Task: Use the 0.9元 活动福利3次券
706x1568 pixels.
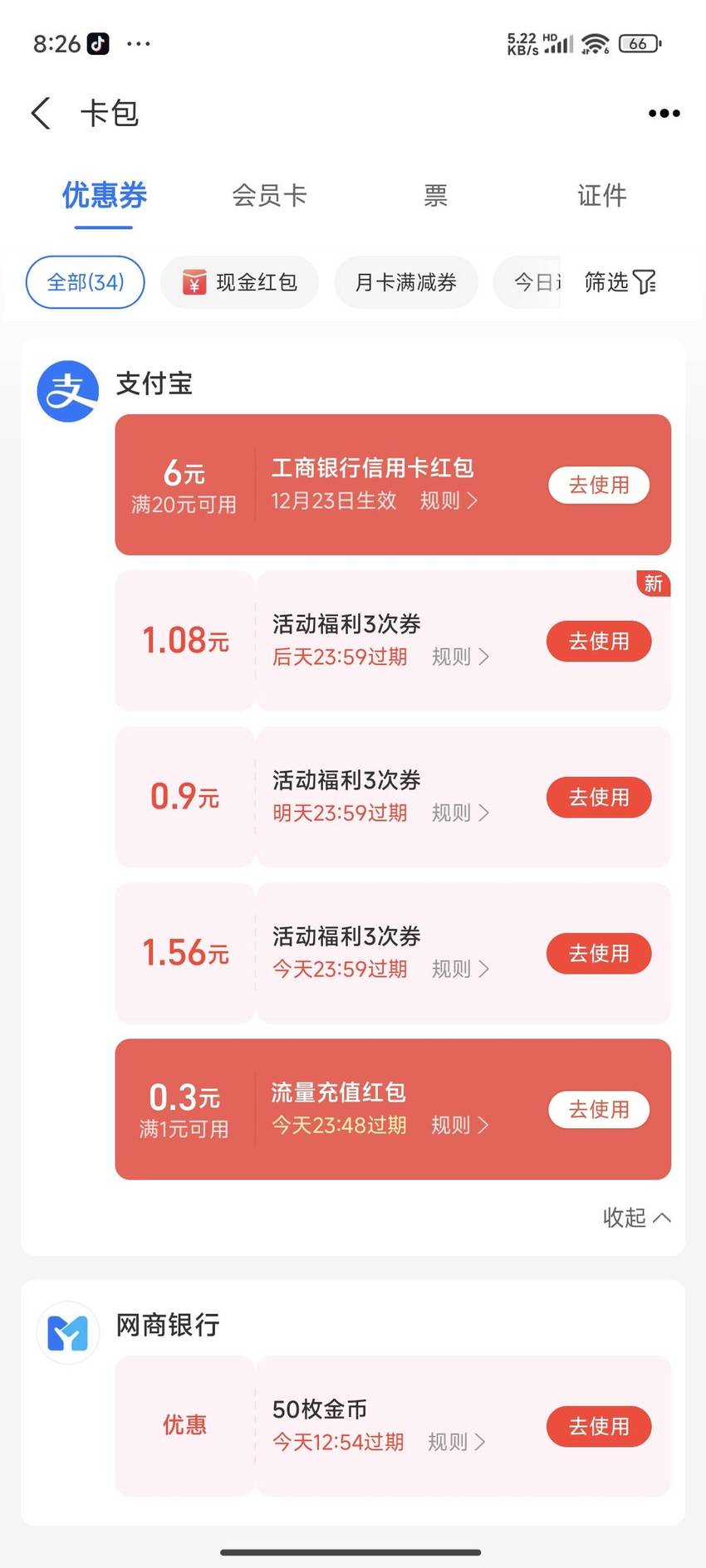Action: [599, 797]
